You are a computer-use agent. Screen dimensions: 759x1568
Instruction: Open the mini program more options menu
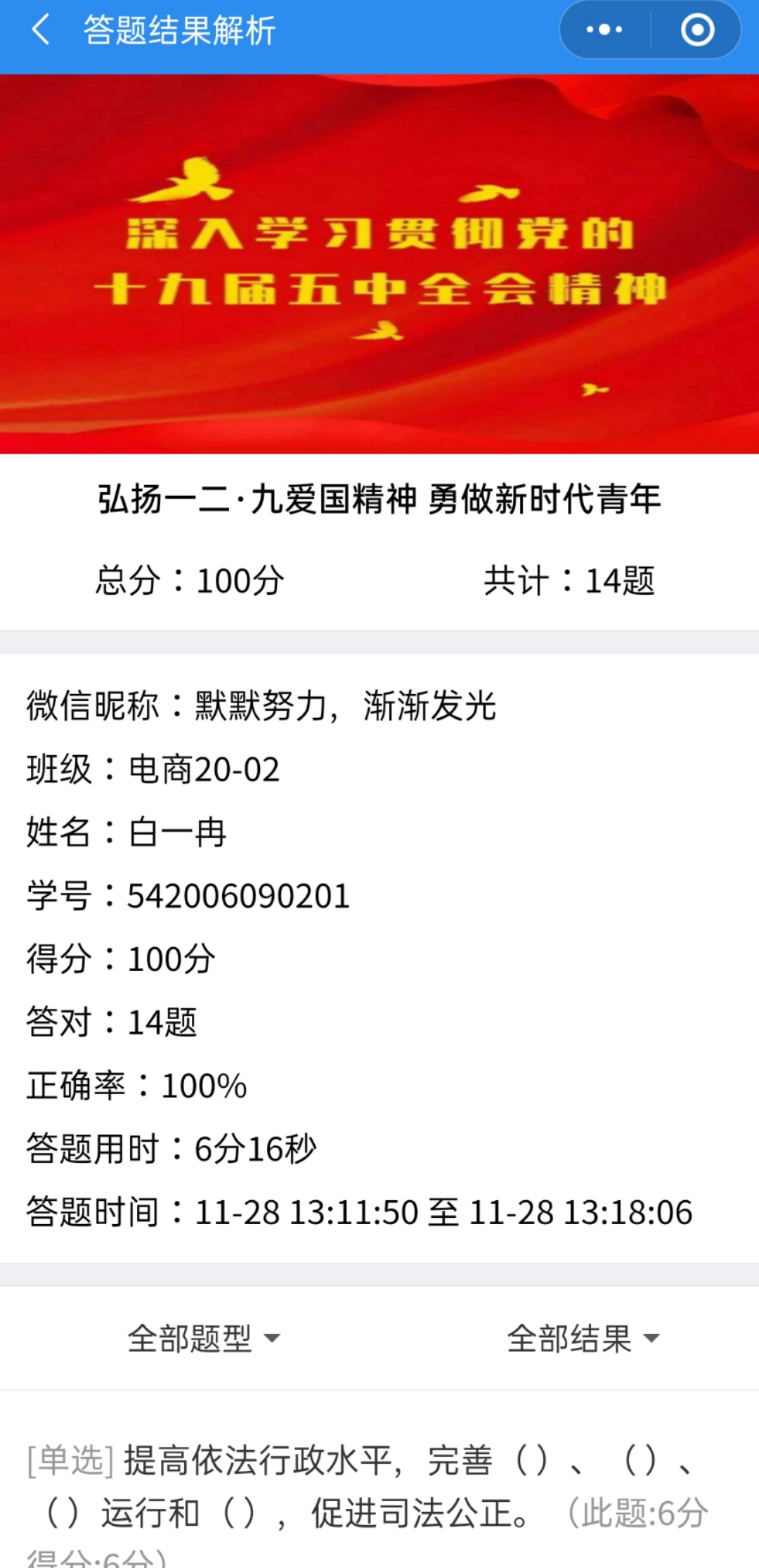pyautogui.click(x=604, y=30)
